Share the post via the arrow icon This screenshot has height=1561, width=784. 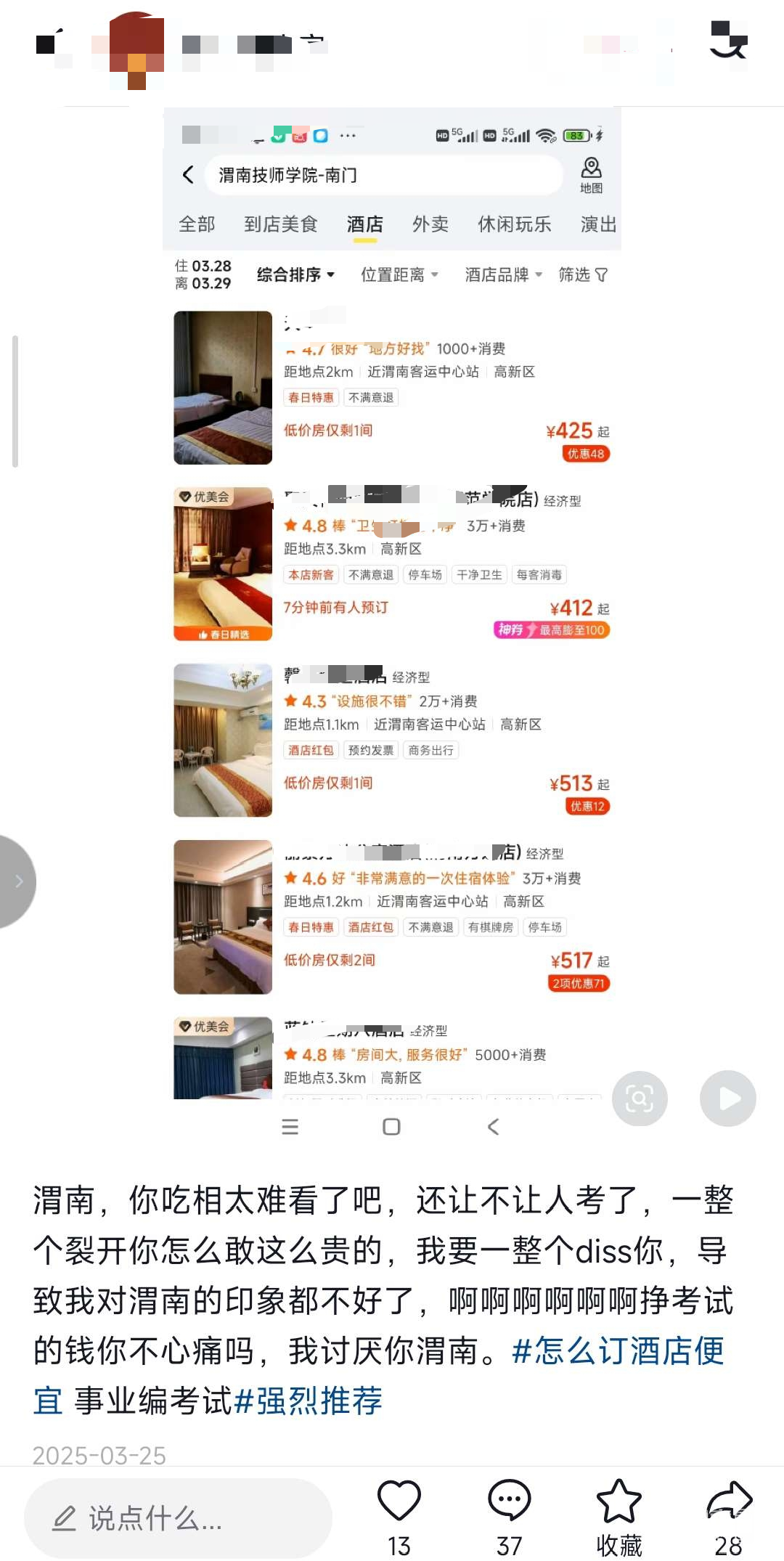pos(729,1501)
